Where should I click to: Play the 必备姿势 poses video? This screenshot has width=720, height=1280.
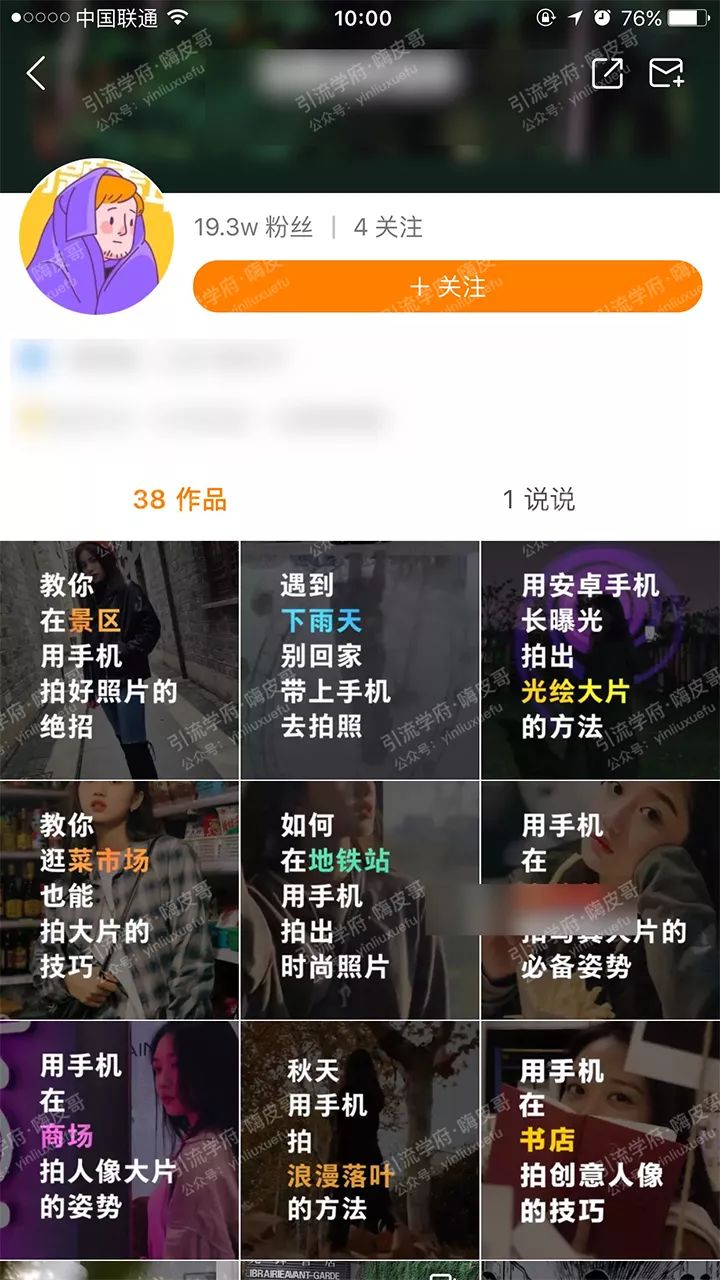coord(600,900)
